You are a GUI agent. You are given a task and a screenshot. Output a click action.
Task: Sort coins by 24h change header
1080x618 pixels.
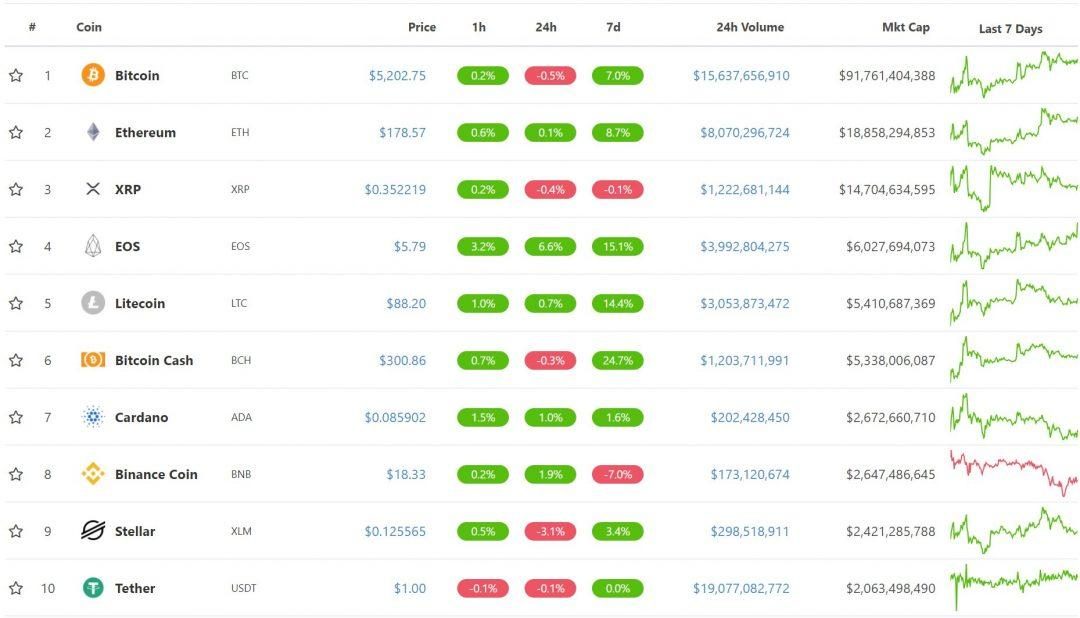[x=545, y=27]
